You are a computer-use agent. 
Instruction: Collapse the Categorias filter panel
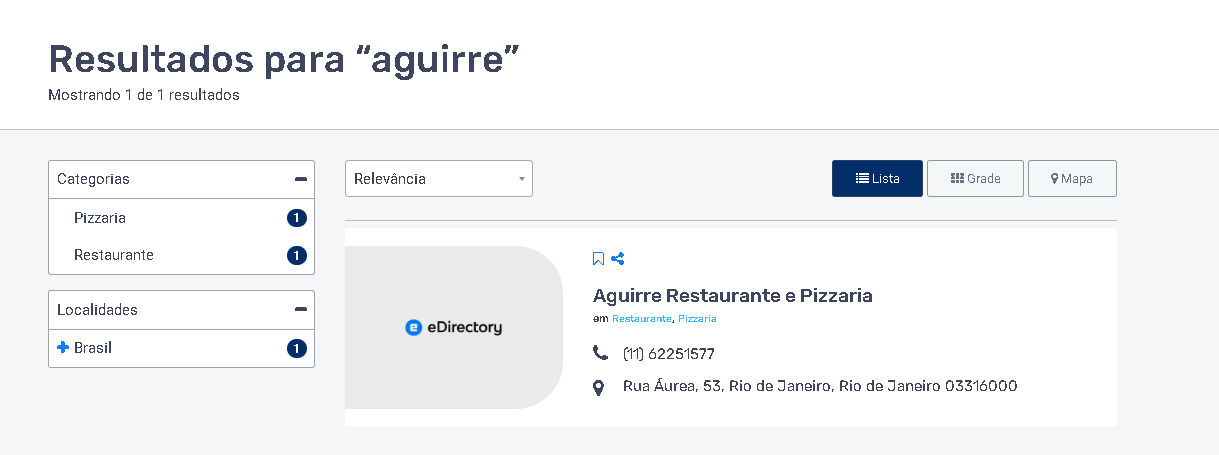pos(300,179)
